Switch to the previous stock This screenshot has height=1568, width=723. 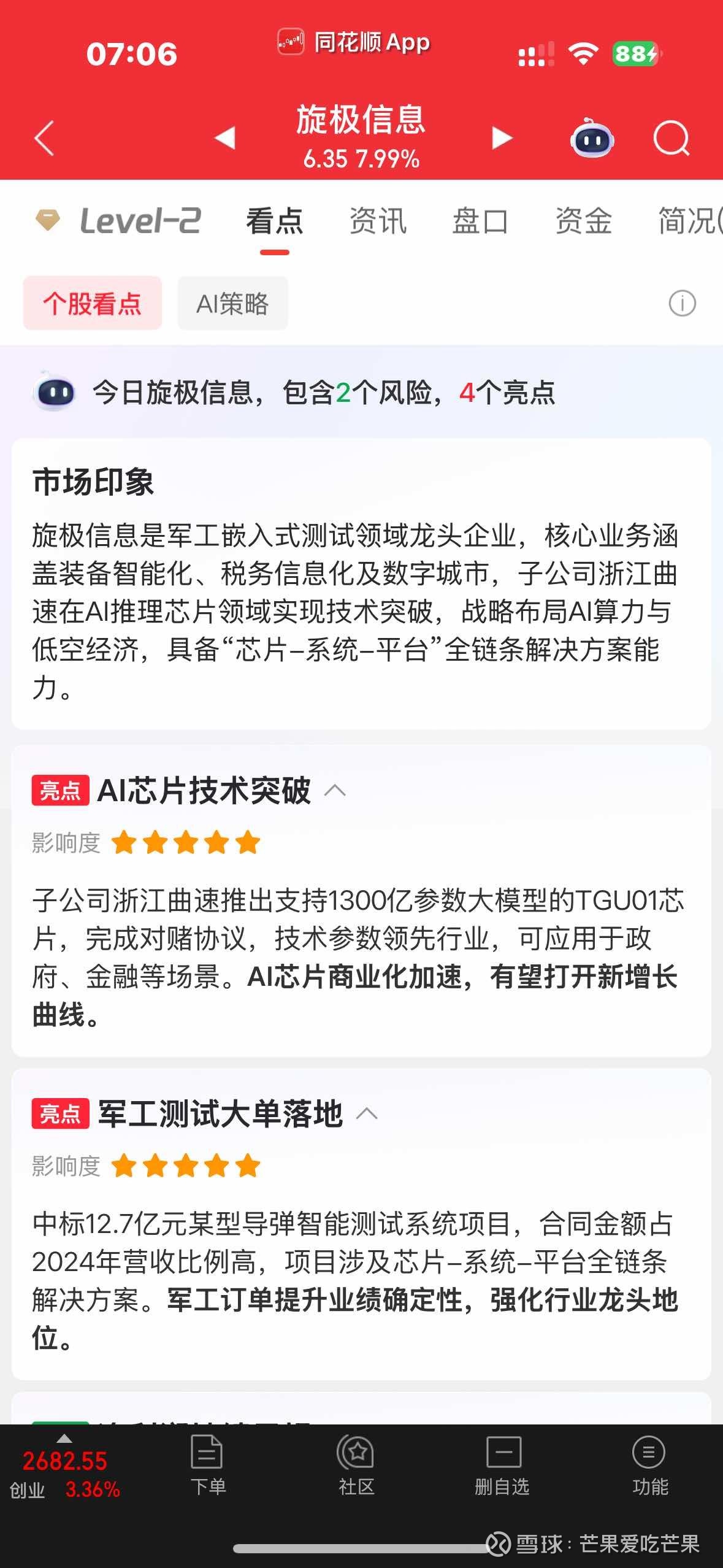tap(225, 137)
